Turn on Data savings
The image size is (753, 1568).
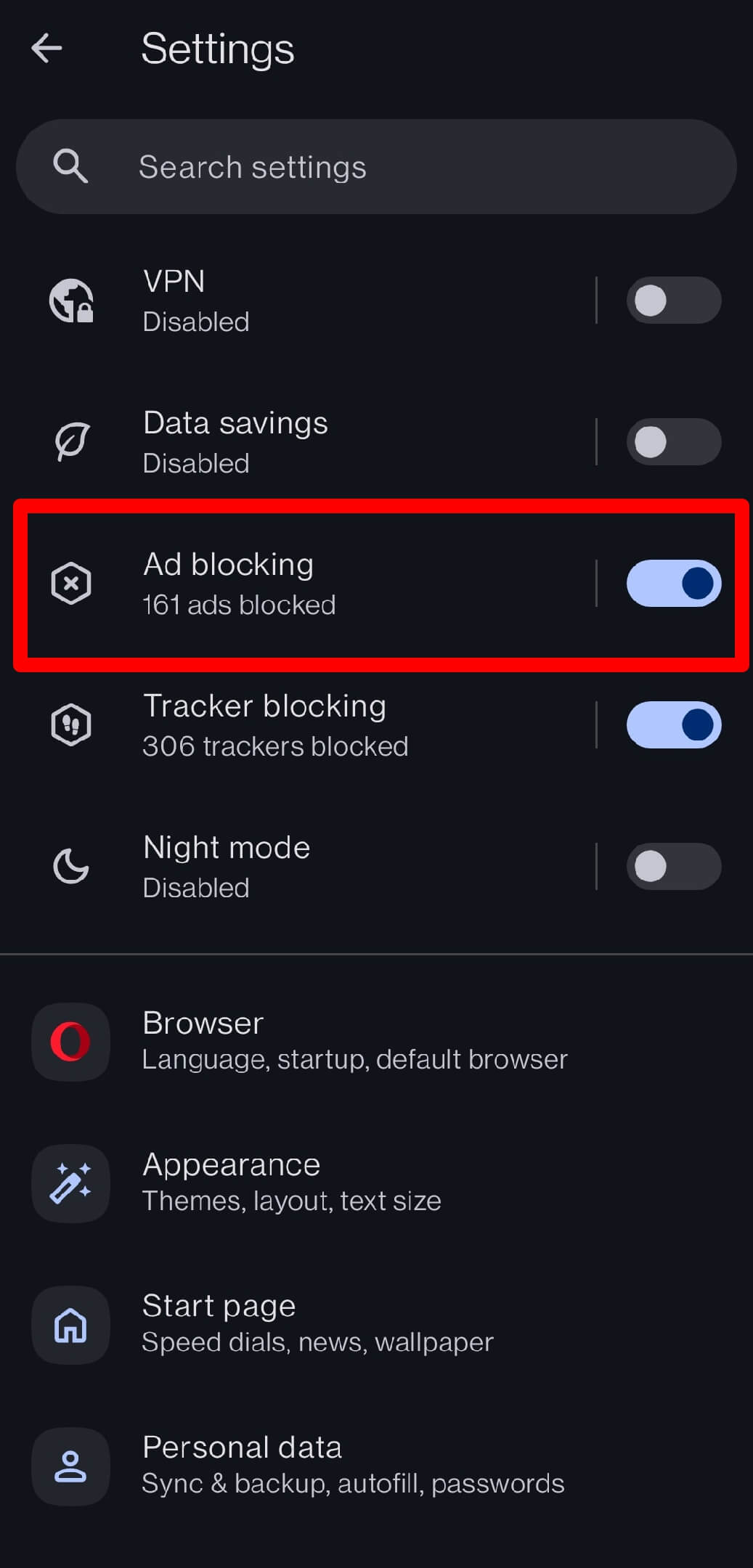click(x=673, y=441)
